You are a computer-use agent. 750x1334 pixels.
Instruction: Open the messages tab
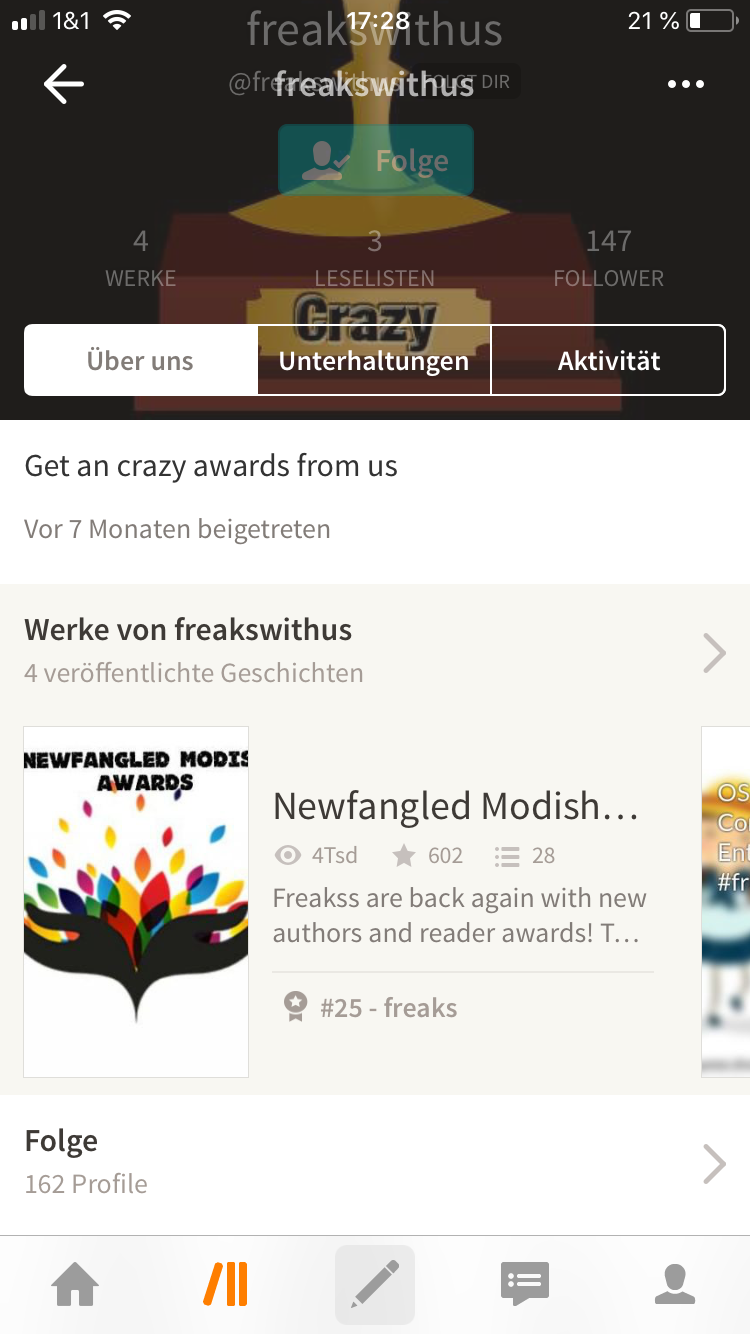tap(525, 1284)
